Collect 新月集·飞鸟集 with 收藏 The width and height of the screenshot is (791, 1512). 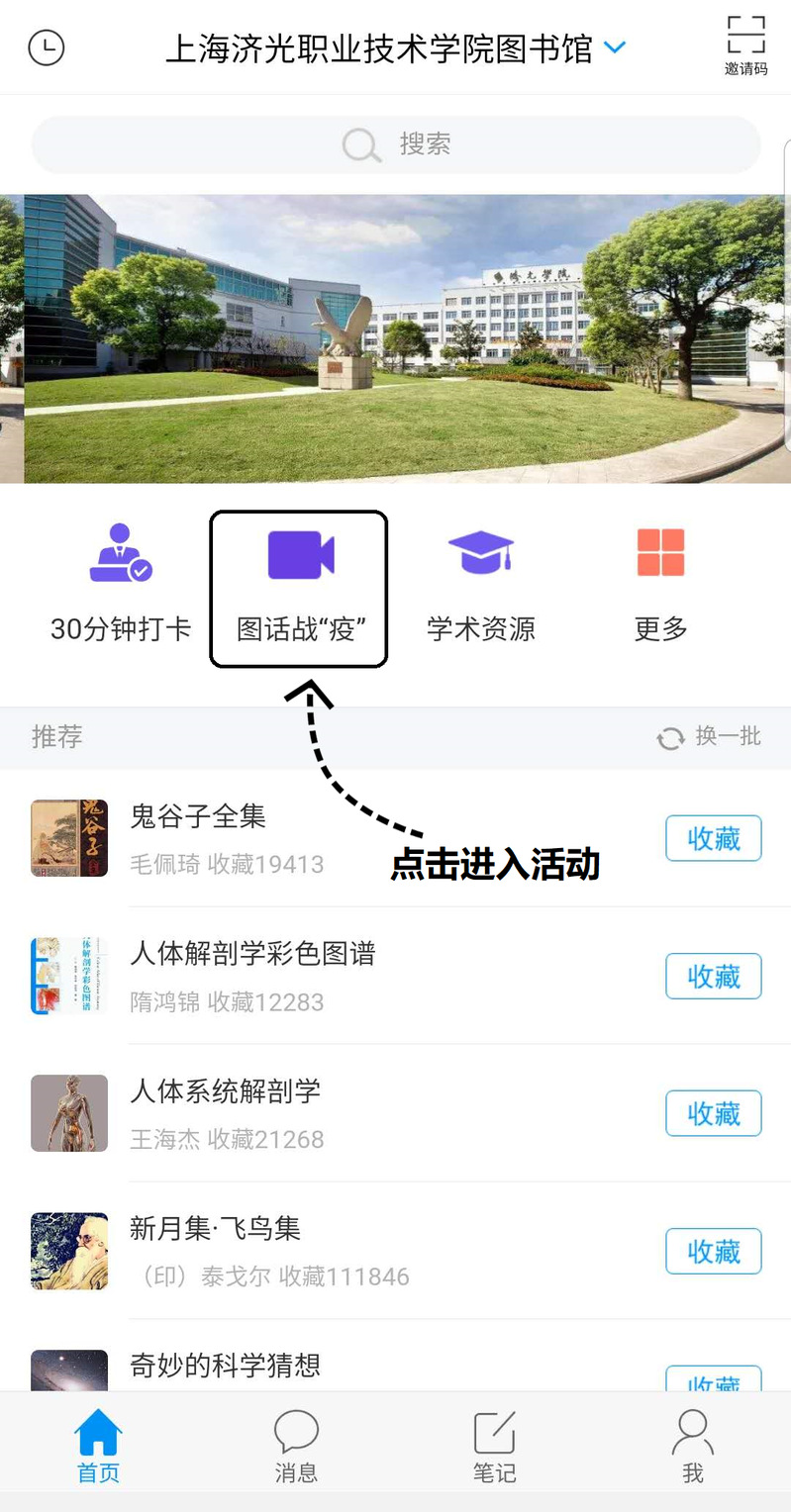point(713,1252)
